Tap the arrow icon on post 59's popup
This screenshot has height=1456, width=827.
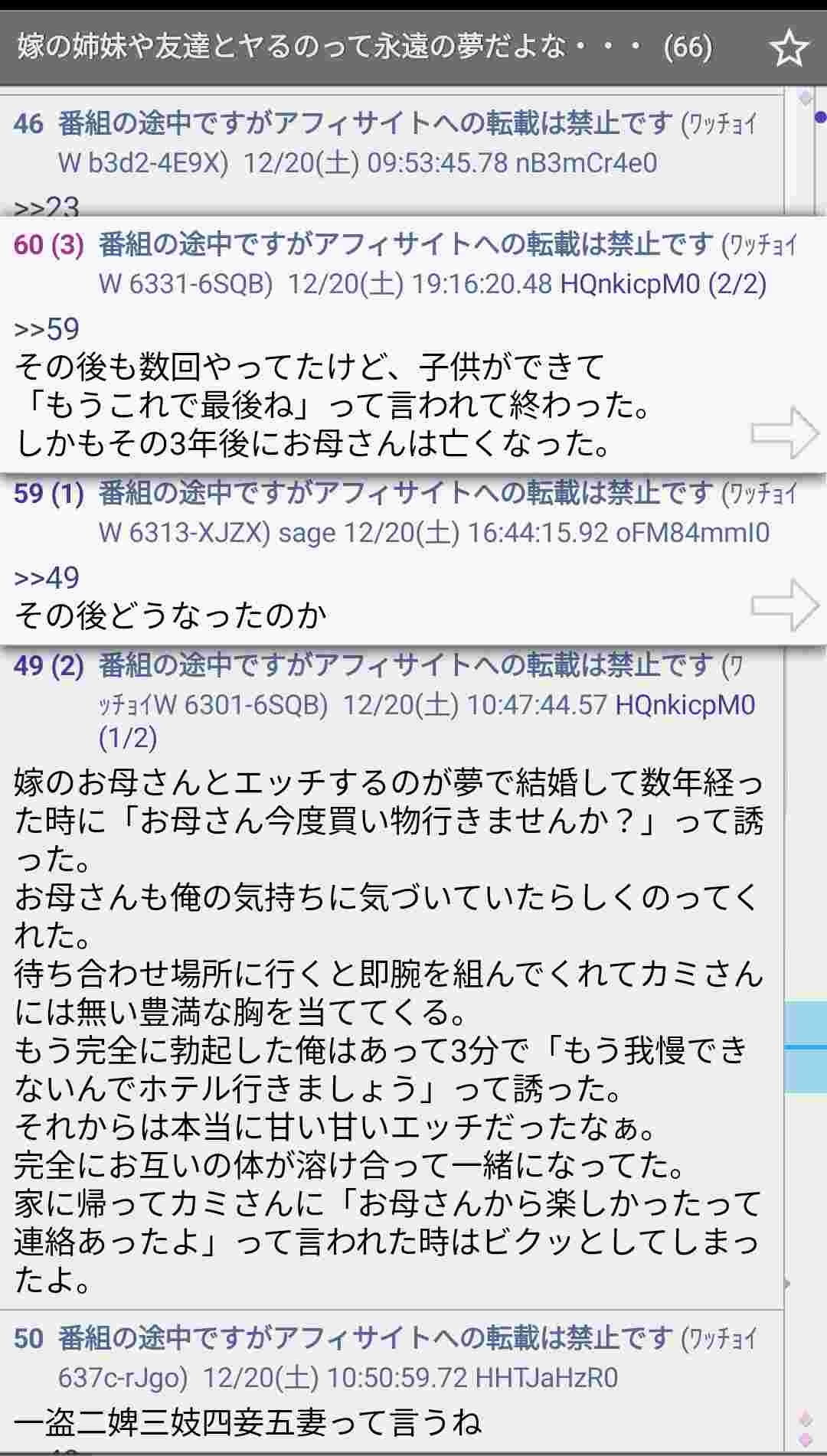click(784, 605)
